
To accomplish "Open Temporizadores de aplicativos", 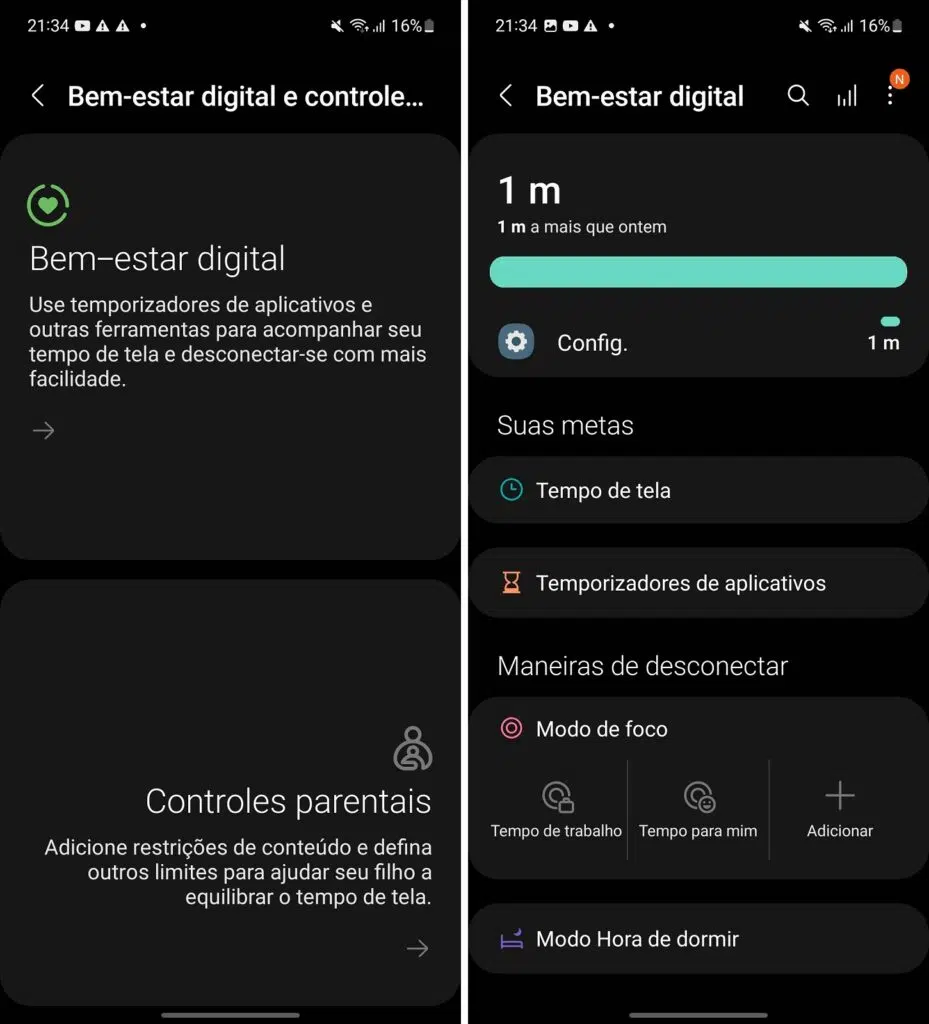I will tap(680, 582).
